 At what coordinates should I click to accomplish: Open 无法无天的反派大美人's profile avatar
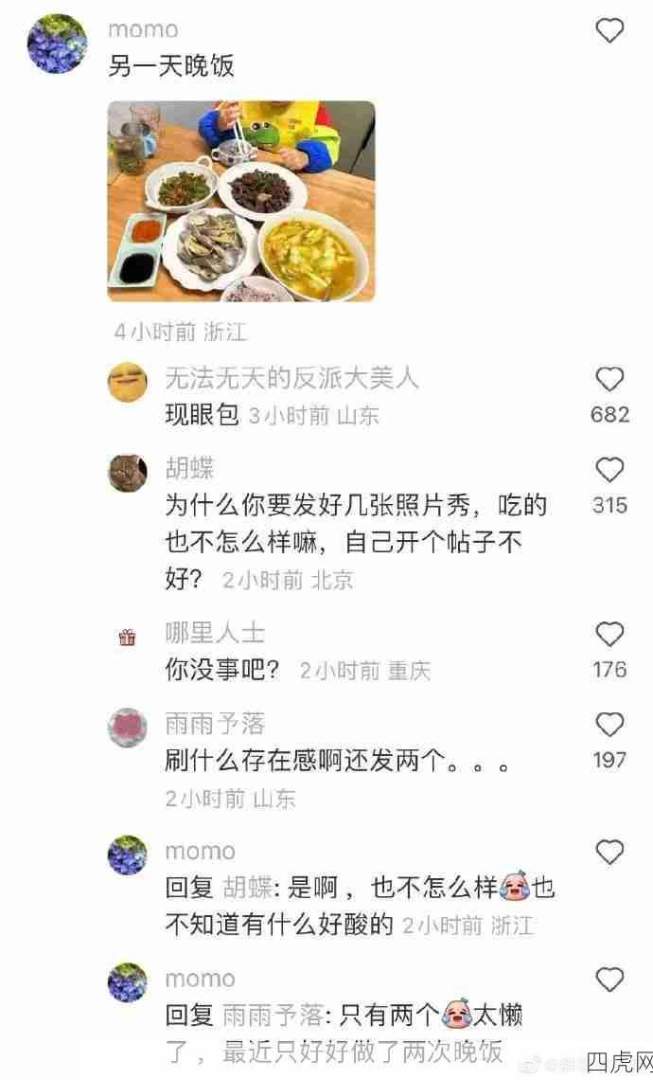click(x=127, y=383)
